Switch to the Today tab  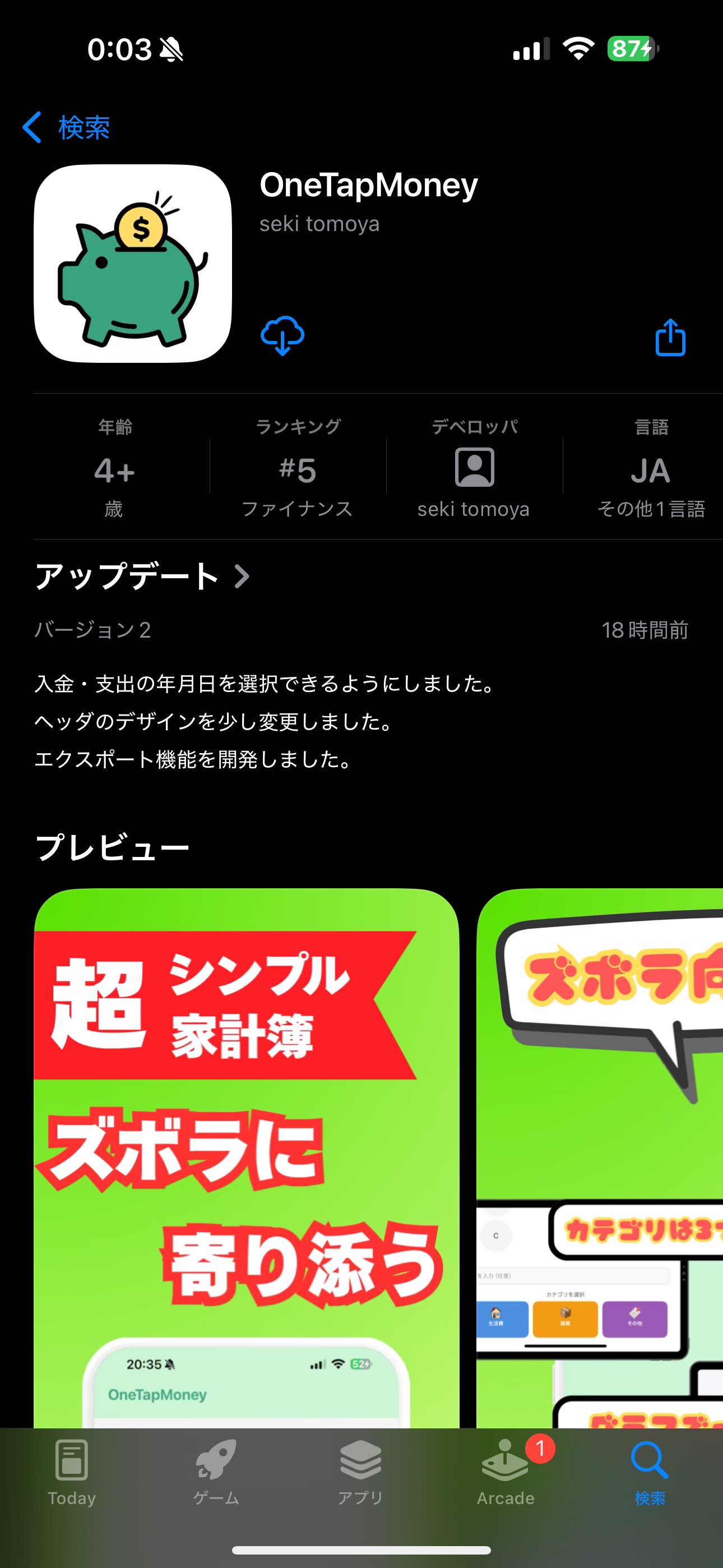pos(72,1471)
